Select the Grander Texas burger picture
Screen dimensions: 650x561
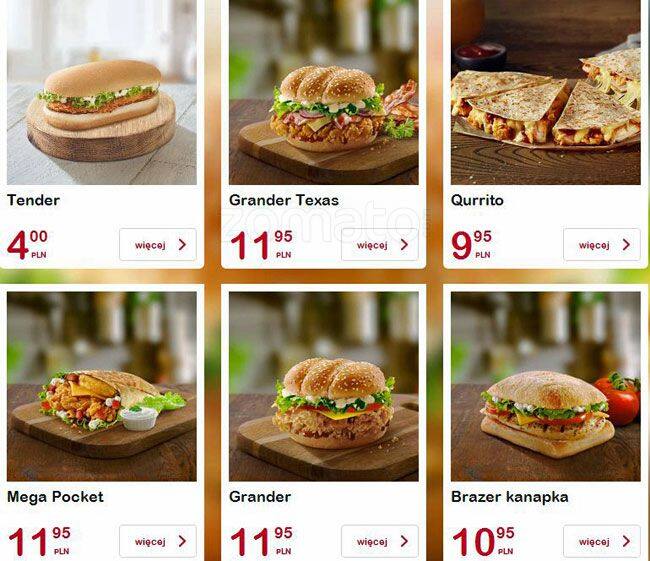coord(323,93)
